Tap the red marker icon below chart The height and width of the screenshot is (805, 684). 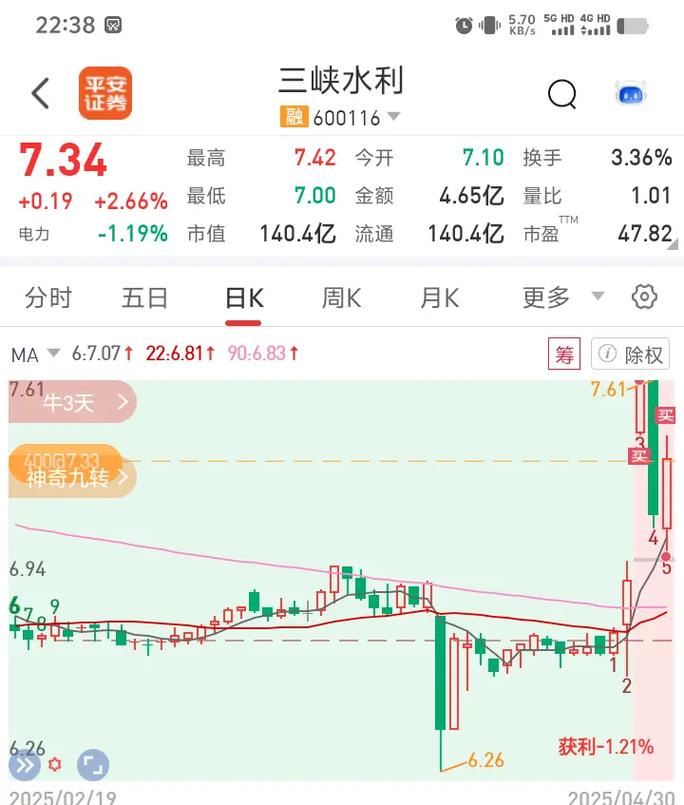coord(56,765)
